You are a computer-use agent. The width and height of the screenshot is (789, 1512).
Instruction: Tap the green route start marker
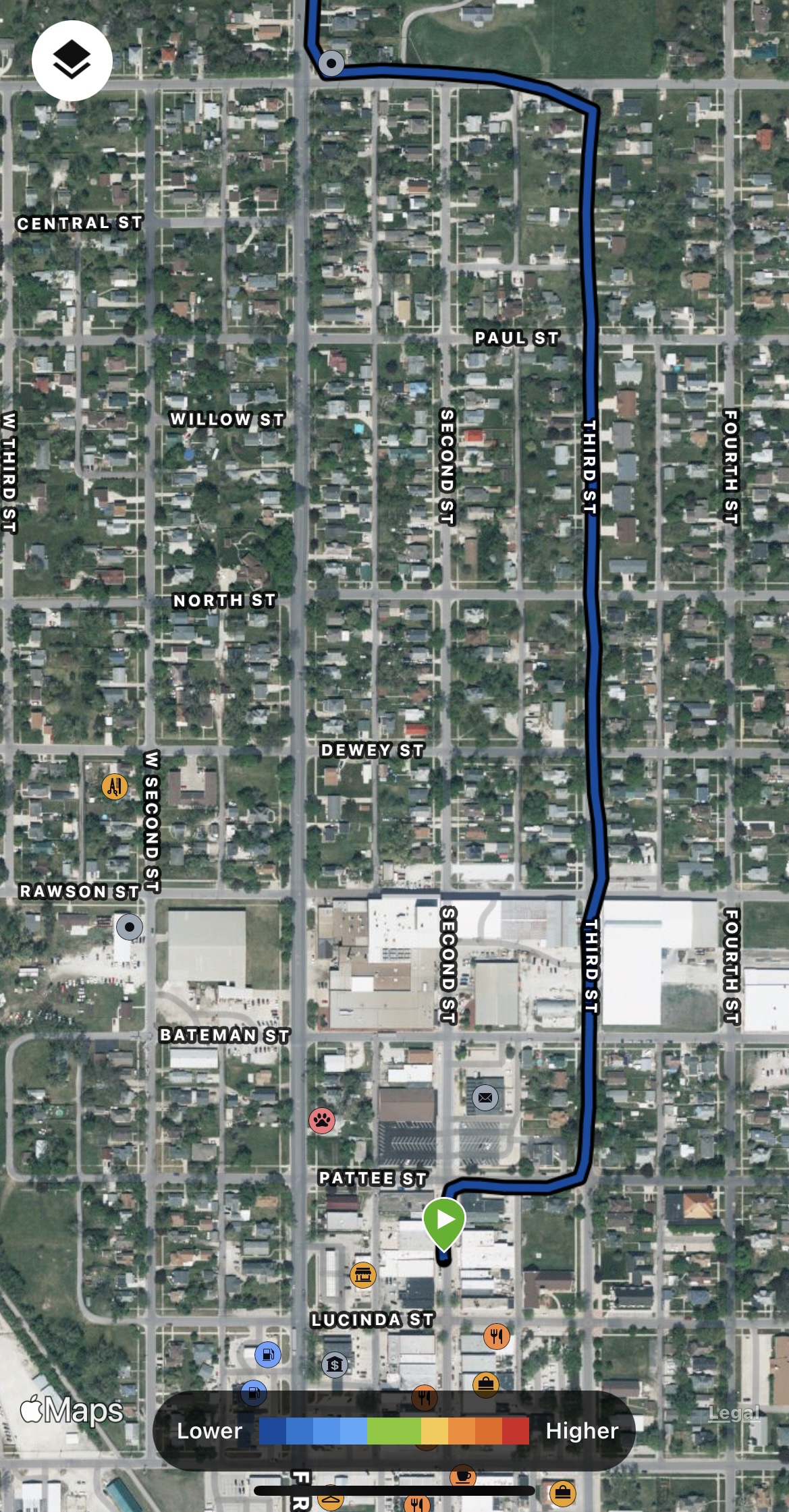click(x=444, y=1221)
